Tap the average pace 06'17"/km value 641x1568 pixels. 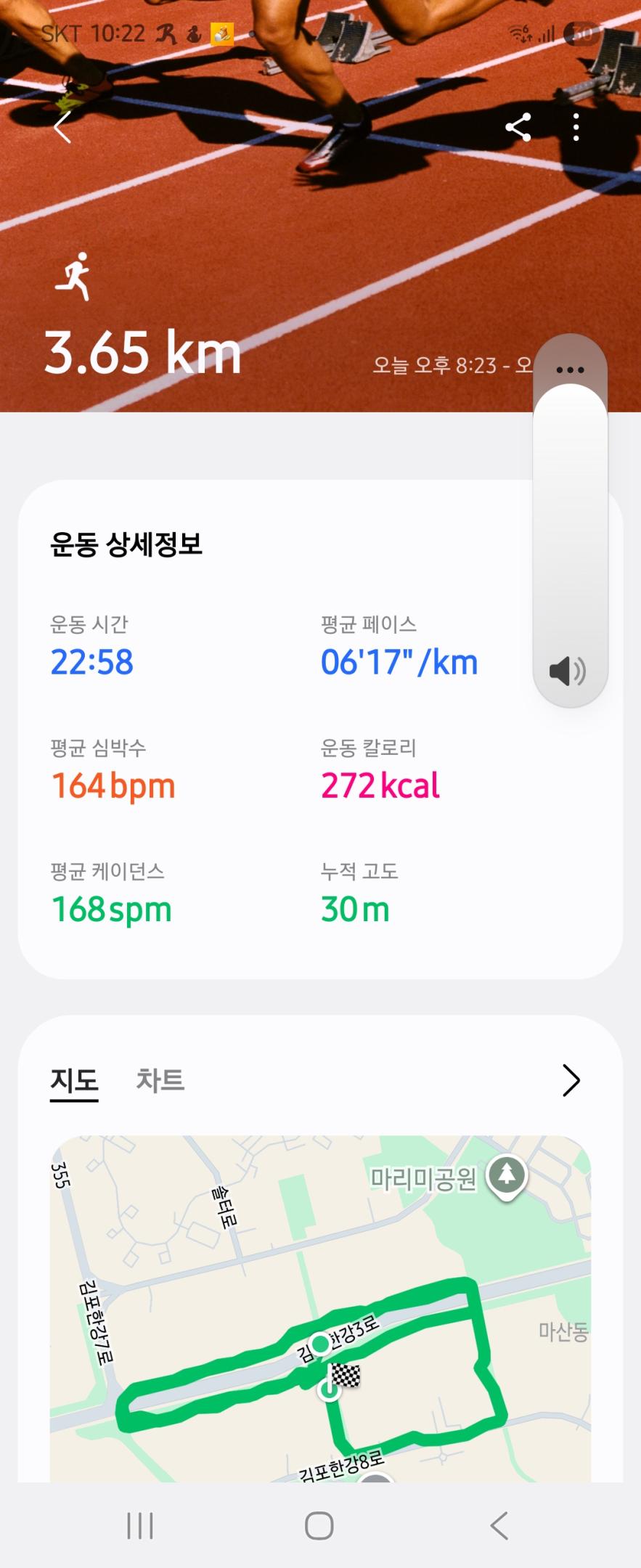coord(399,661)
